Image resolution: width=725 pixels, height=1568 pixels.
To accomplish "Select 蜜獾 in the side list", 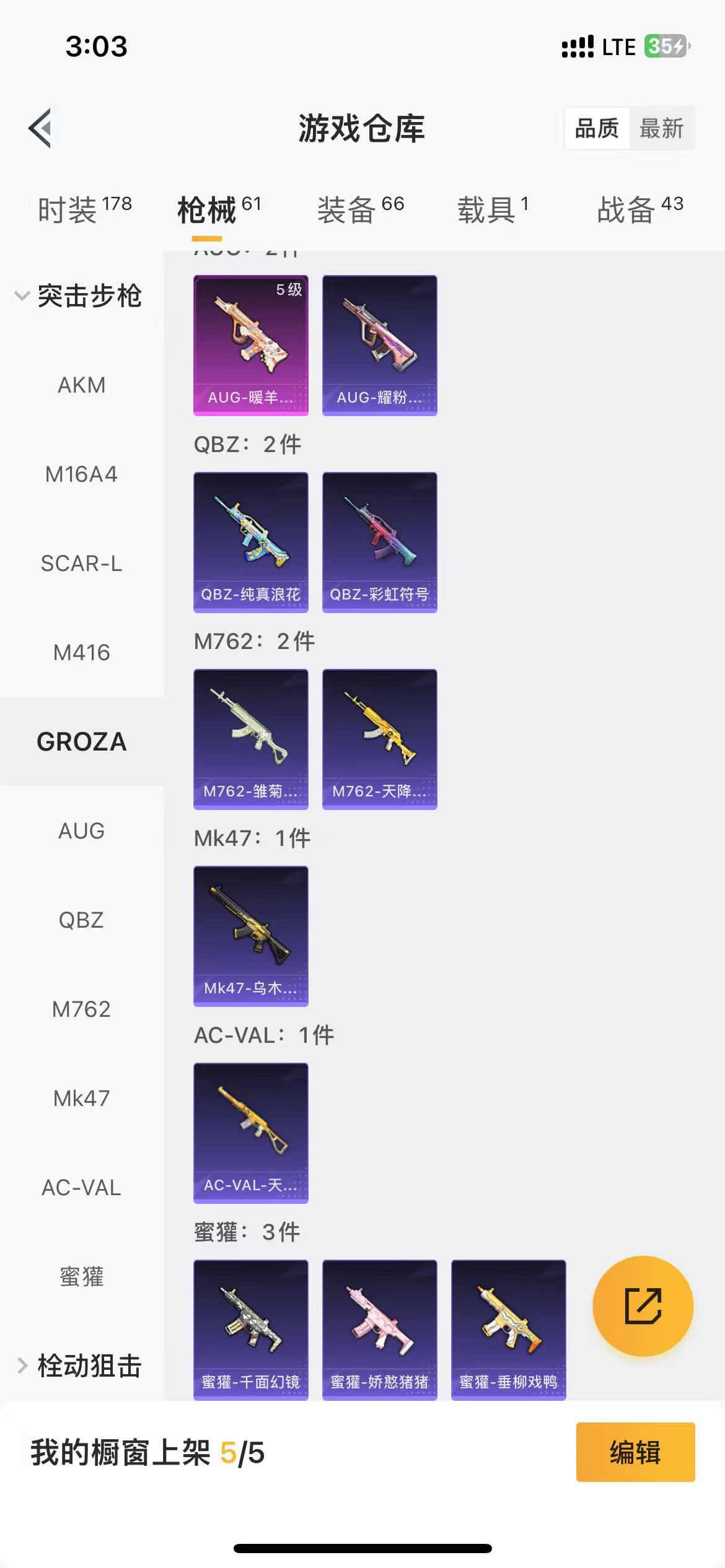I will (x=82, y=1276).
